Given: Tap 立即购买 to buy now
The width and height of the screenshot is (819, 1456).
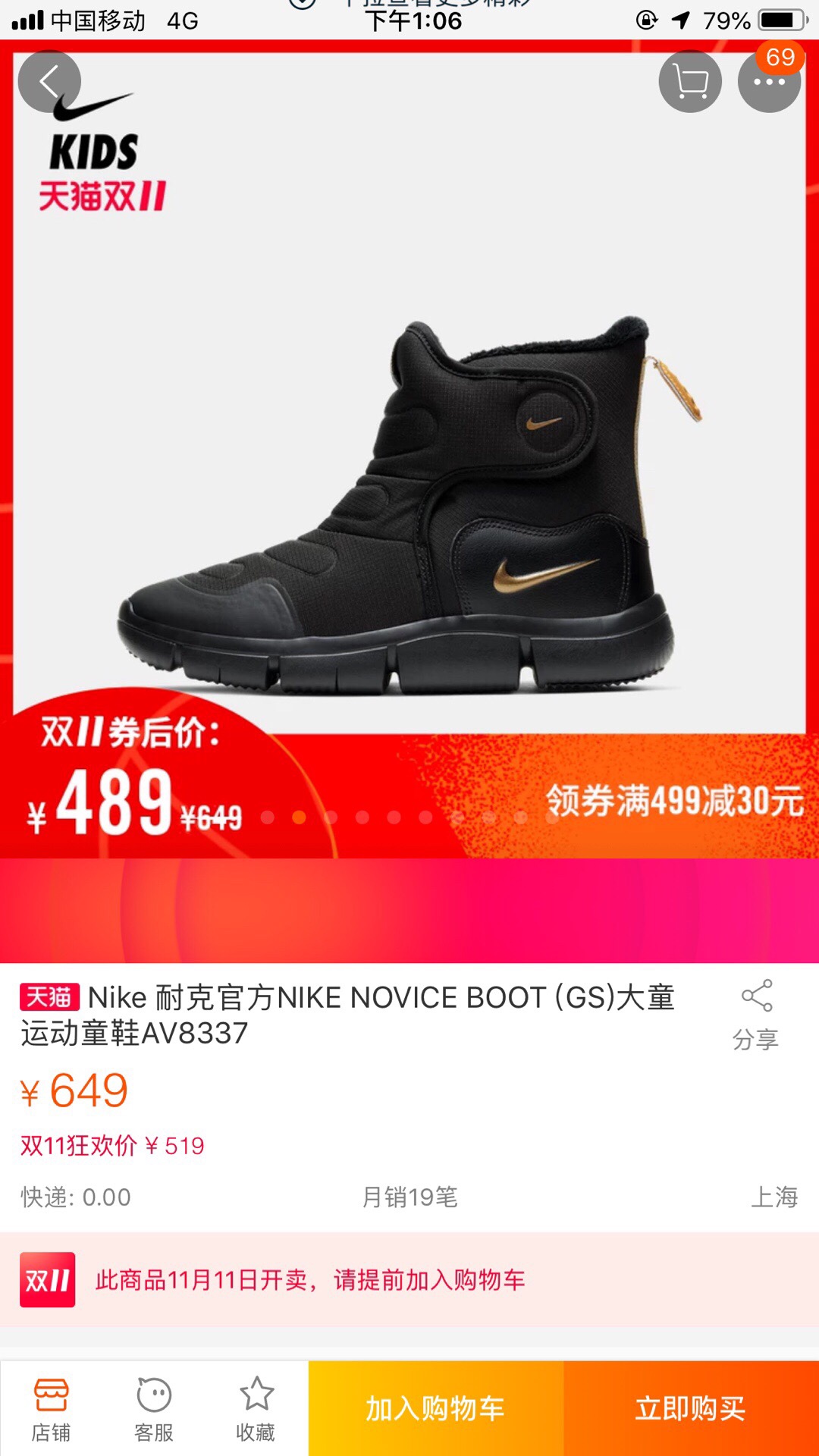Looking at the screenshot, I should coord(691,1408).
